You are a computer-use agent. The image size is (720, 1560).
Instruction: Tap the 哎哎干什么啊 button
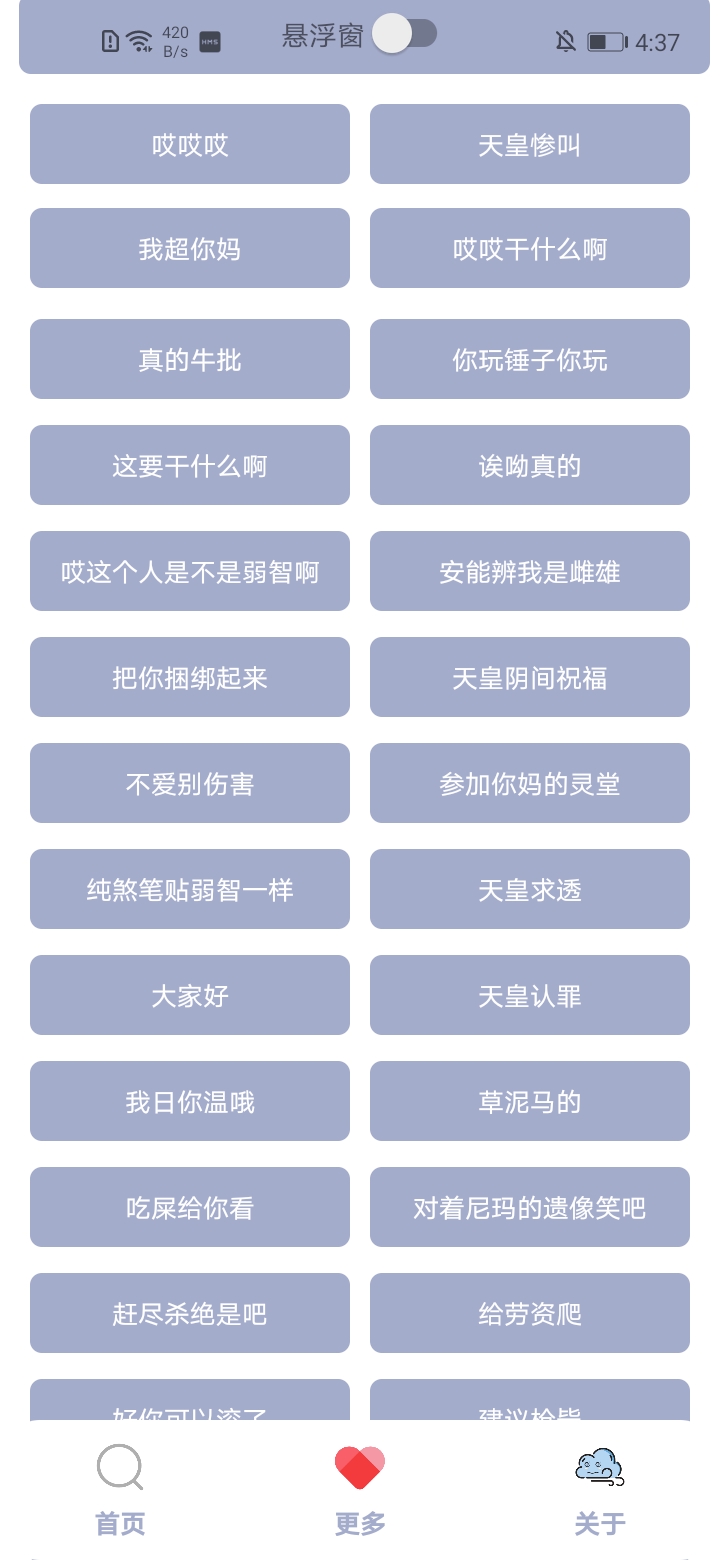530,248
